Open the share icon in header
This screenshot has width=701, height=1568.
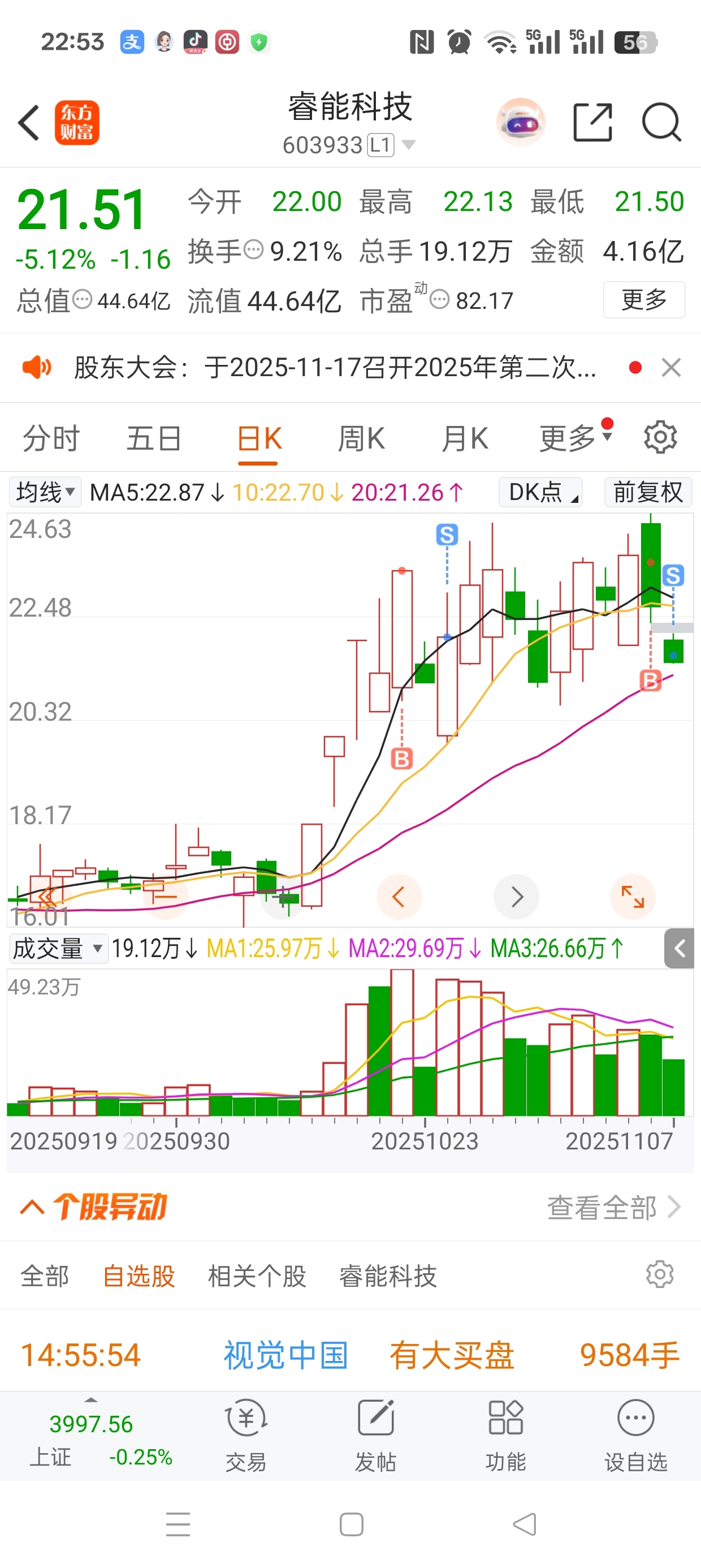592,122
